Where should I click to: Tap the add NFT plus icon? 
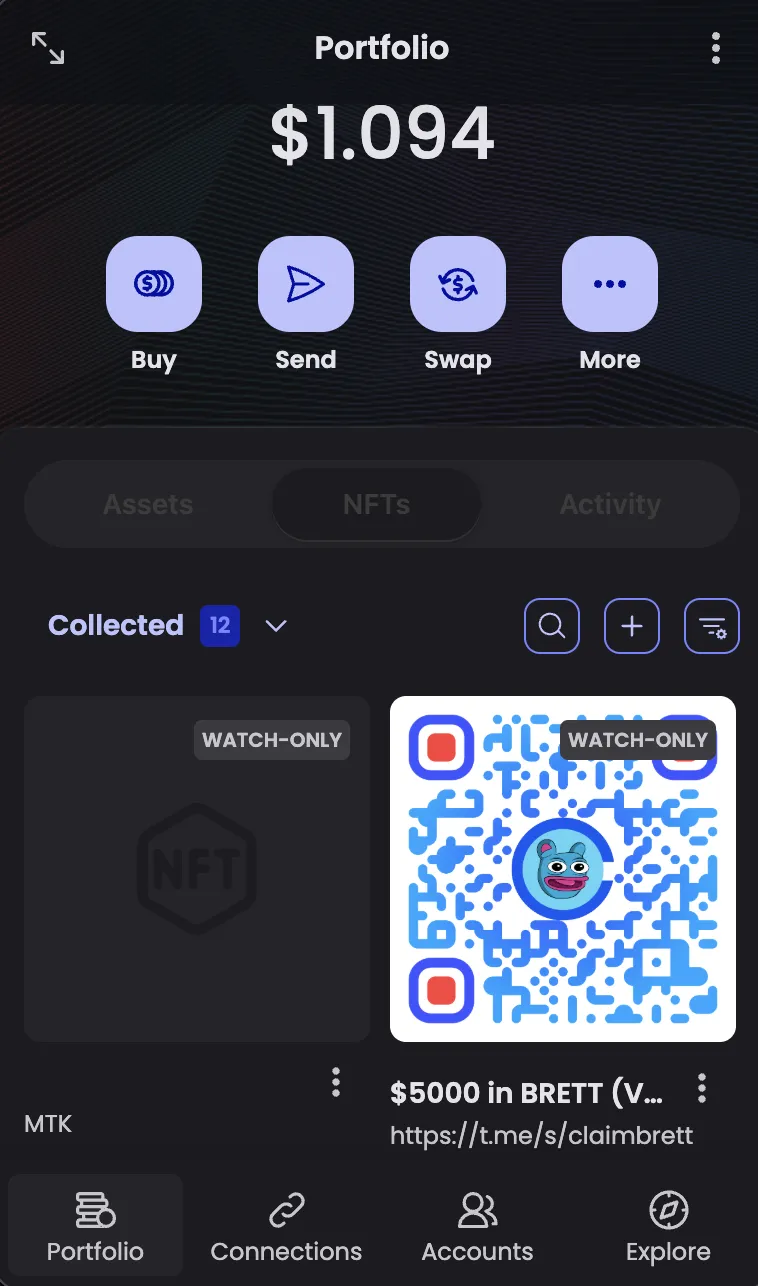click(632, 626)
